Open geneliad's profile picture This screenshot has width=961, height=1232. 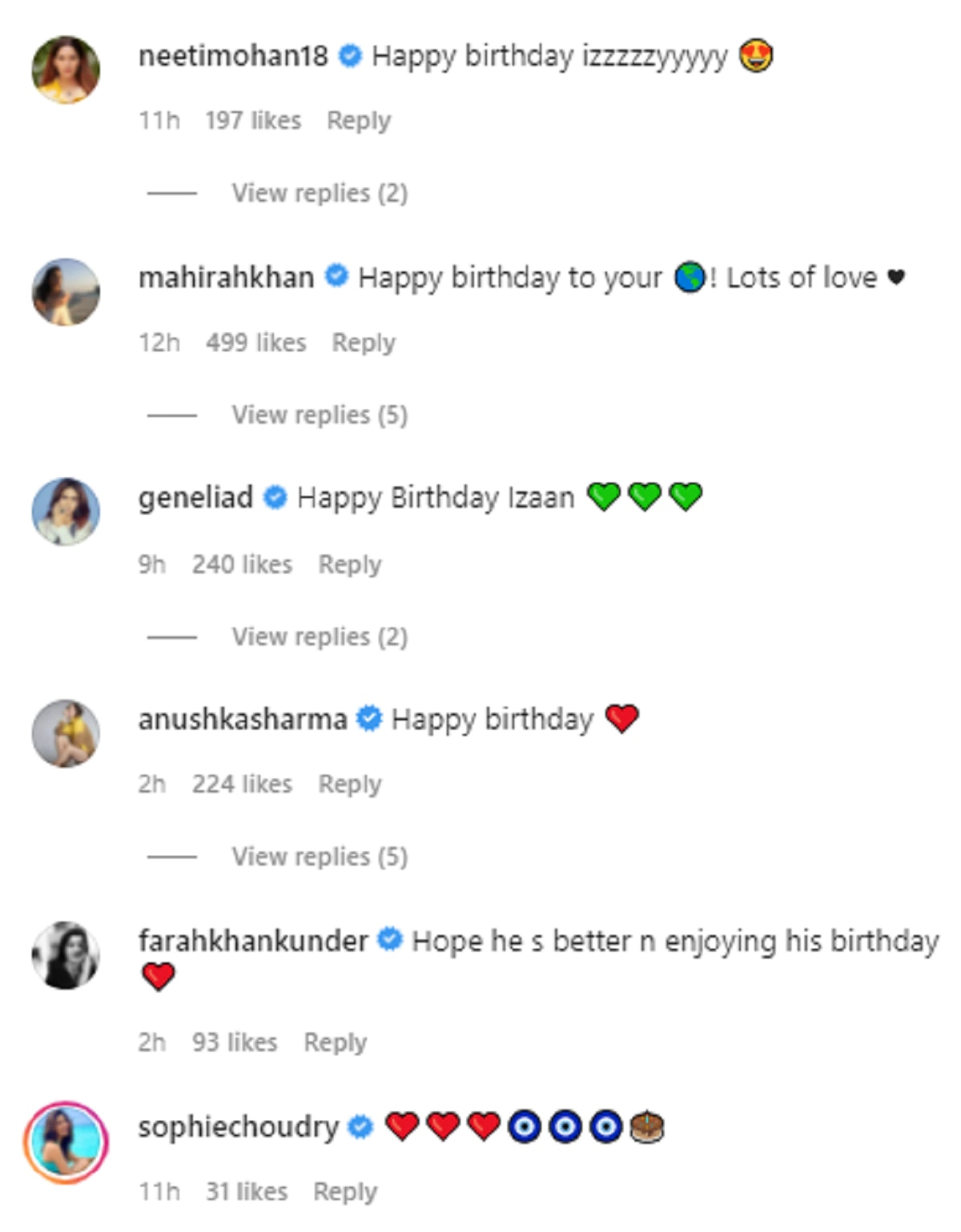click(66, 512)
